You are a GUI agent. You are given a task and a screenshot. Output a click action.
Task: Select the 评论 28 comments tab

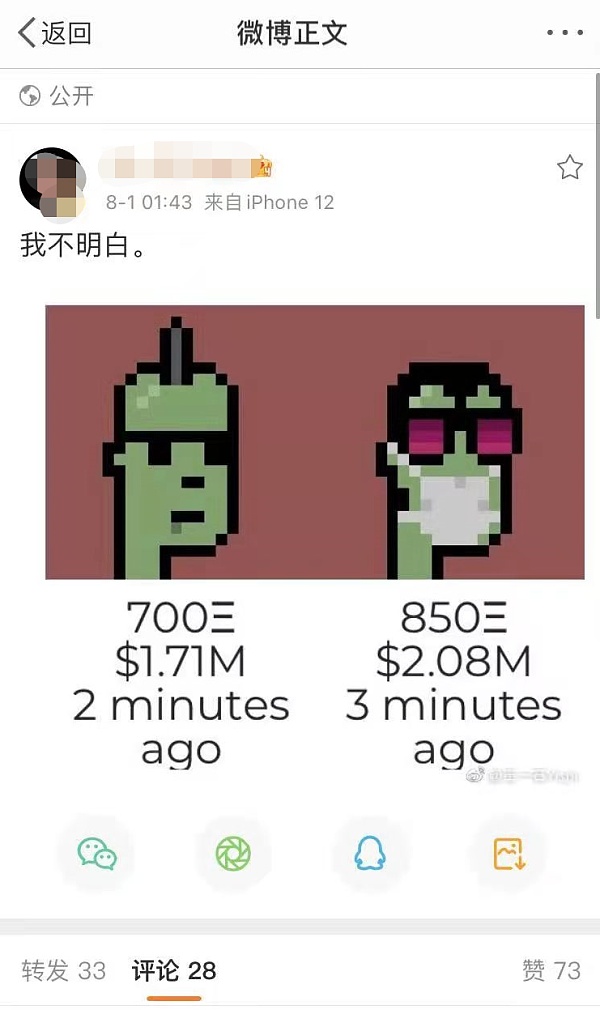pyautogui.click(x=174, y=970)
